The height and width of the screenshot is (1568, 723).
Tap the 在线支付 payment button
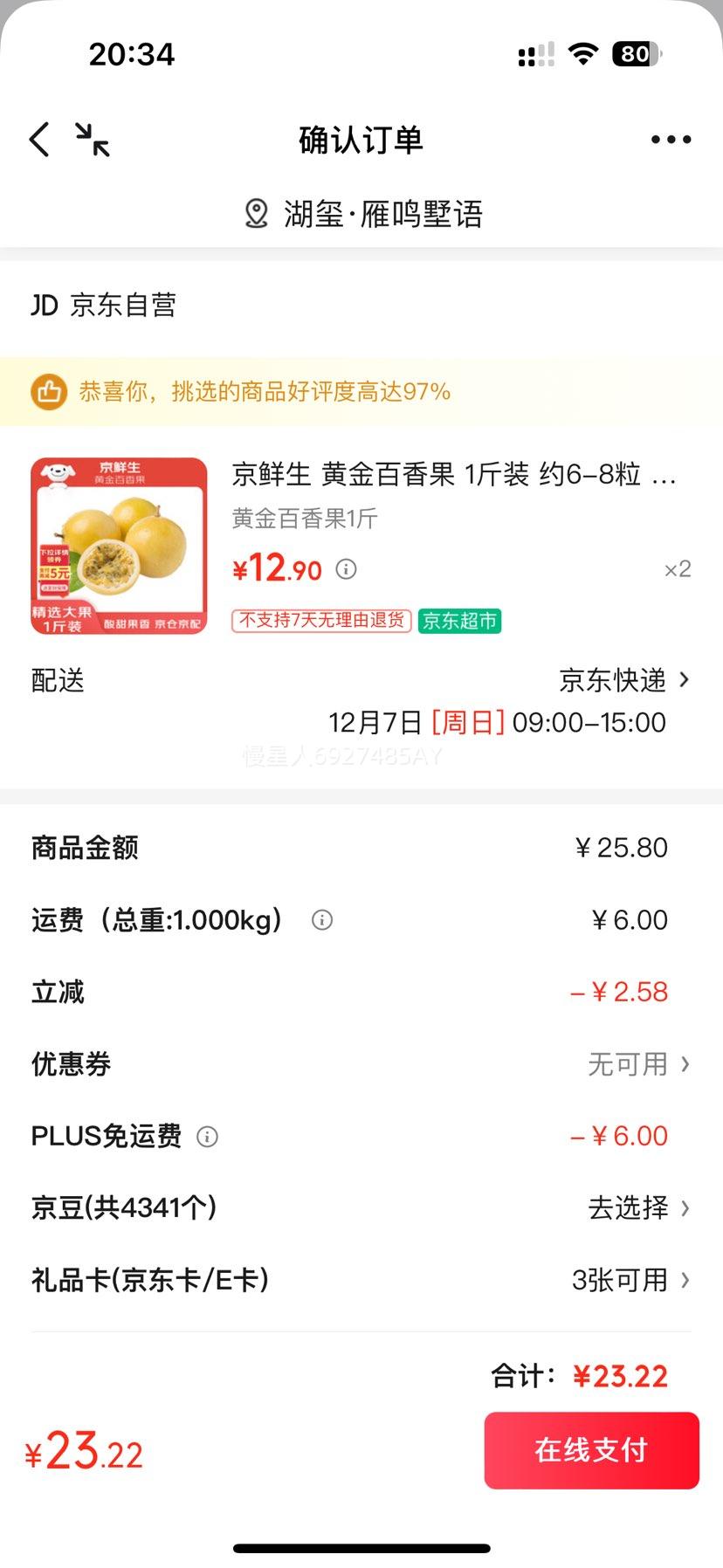click(591, 1450)
